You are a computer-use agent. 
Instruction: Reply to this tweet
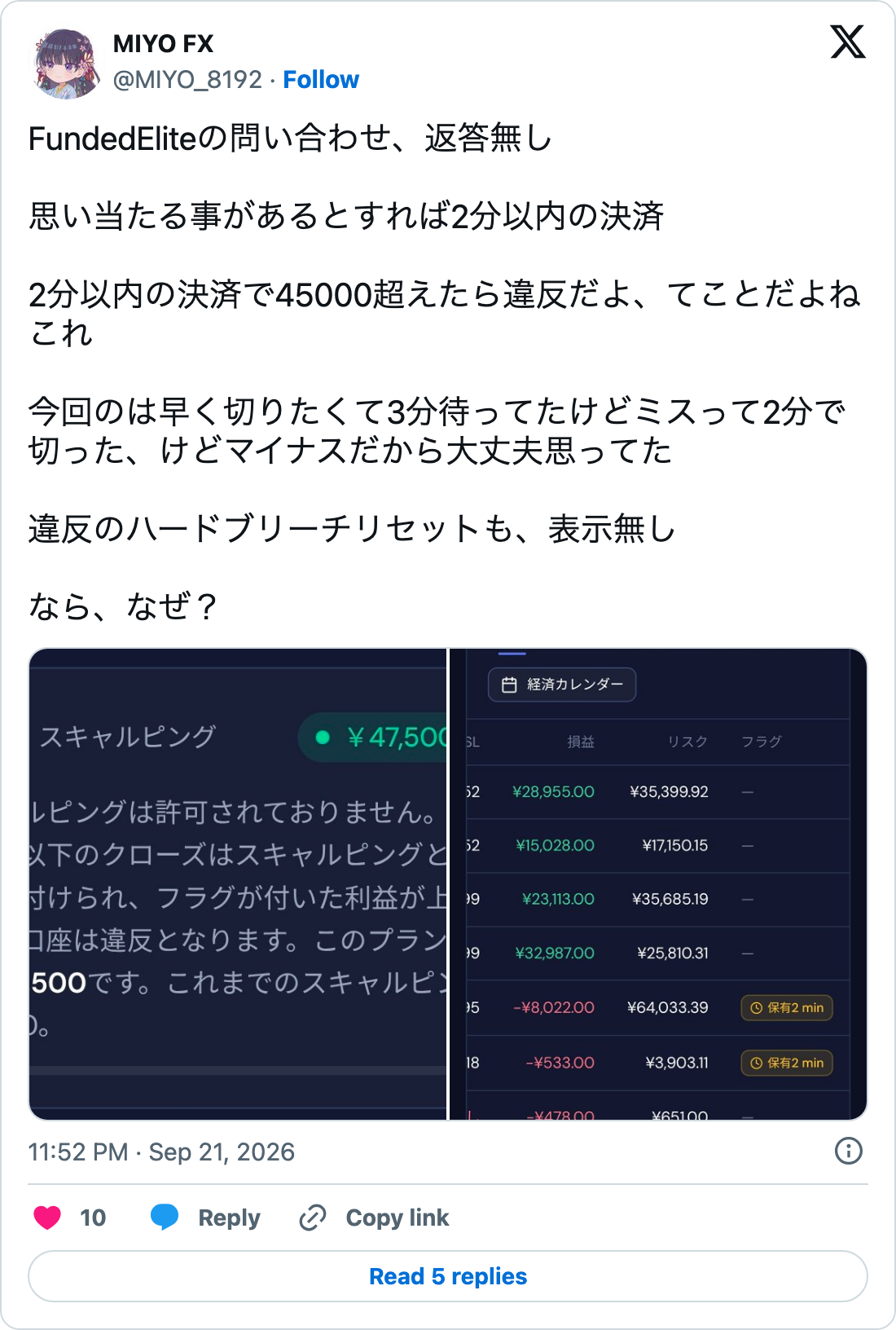coord(206,1218)
